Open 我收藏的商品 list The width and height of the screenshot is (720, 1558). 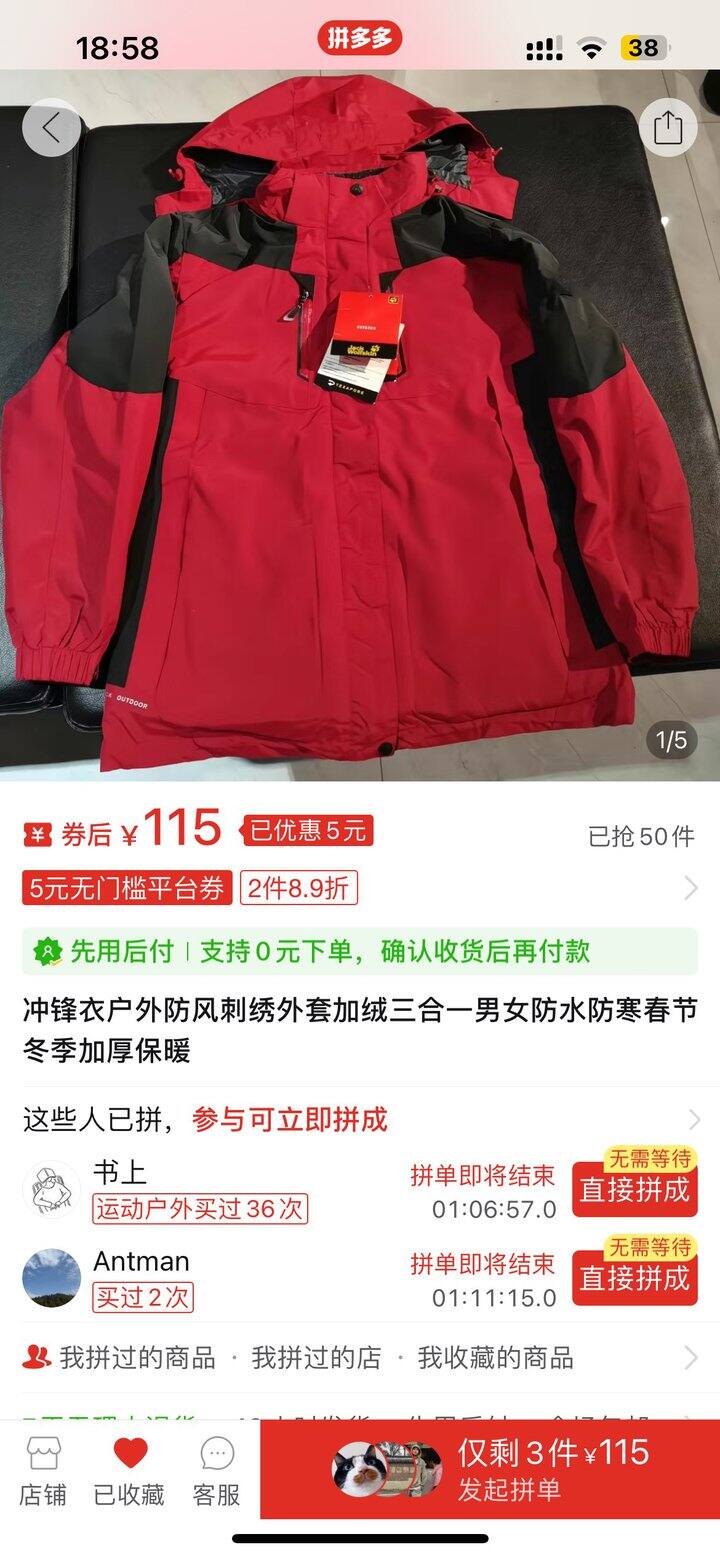point(495,1357)
